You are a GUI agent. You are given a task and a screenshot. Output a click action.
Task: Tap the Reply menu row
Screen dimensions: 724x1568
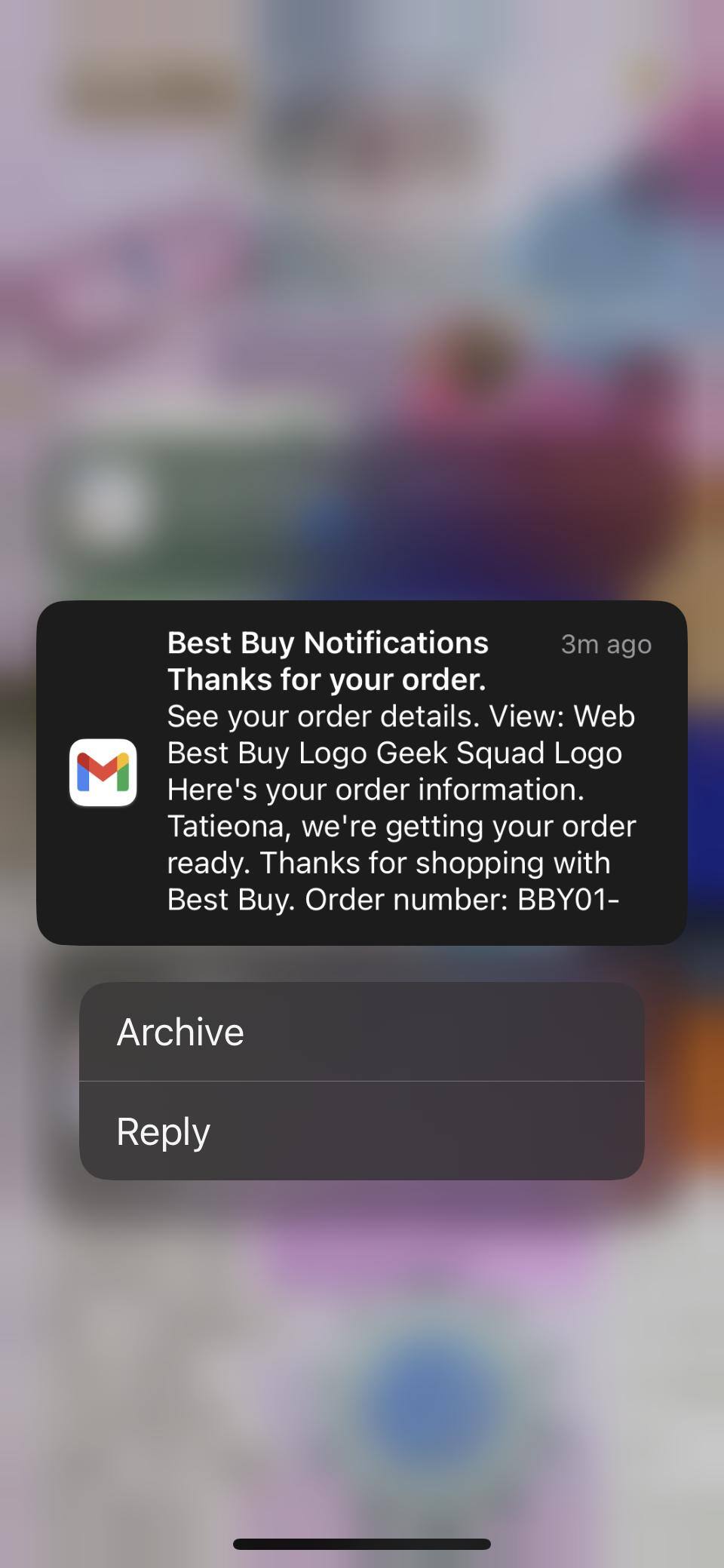(362, 1131)
